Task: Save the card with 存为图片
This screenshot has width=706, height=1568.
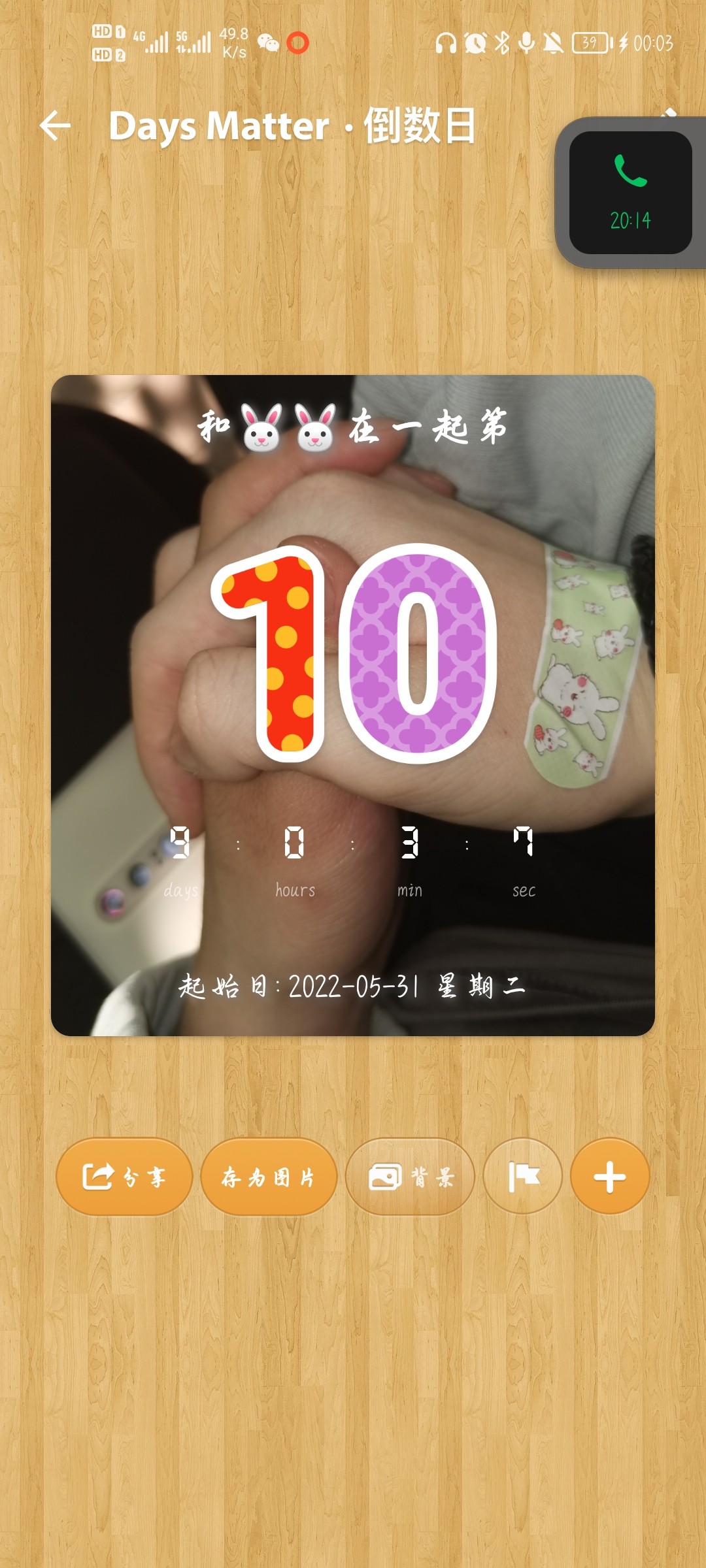Action: [269, 1177]
